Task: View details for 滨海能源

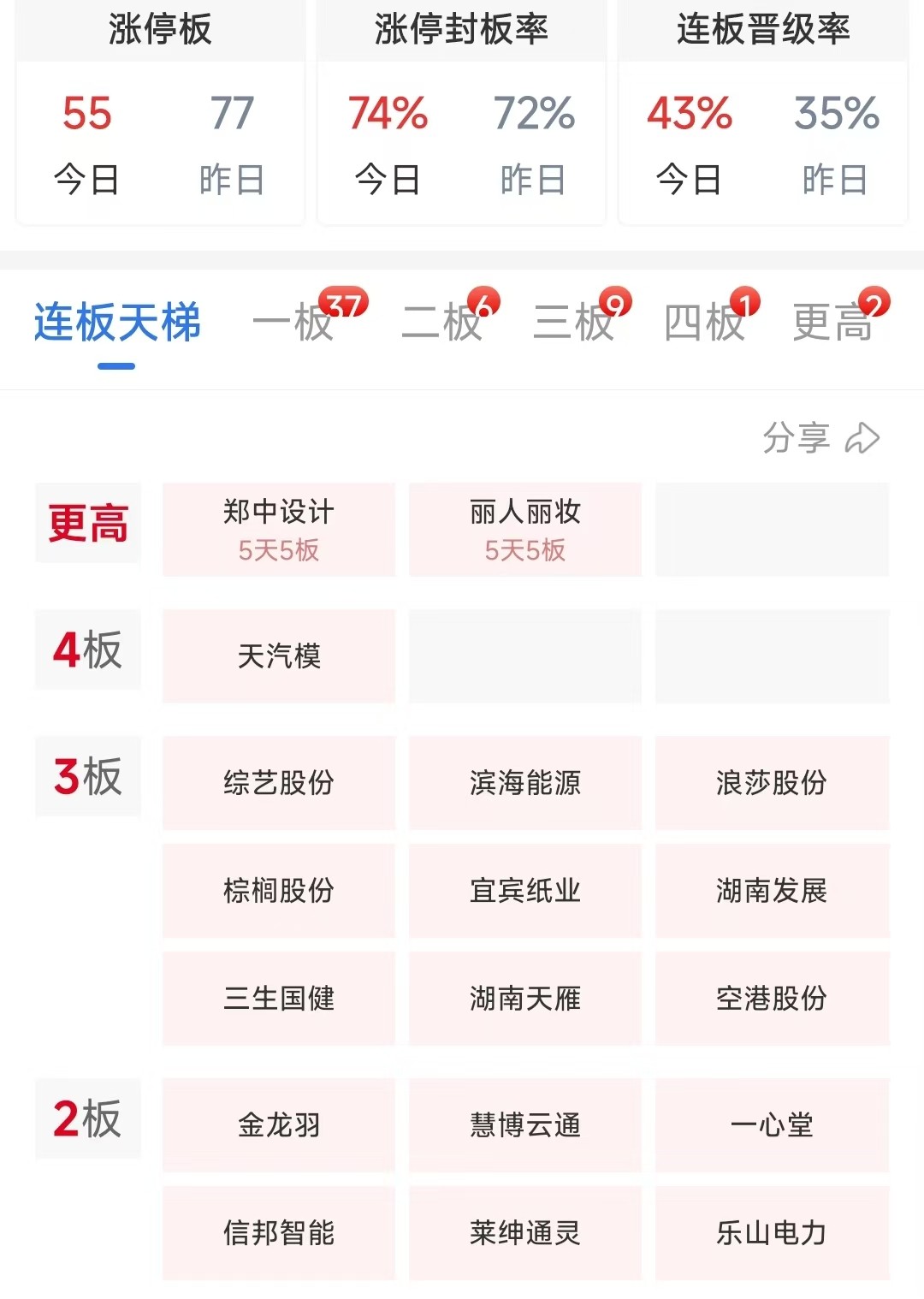Action: (x=525, y=782)
